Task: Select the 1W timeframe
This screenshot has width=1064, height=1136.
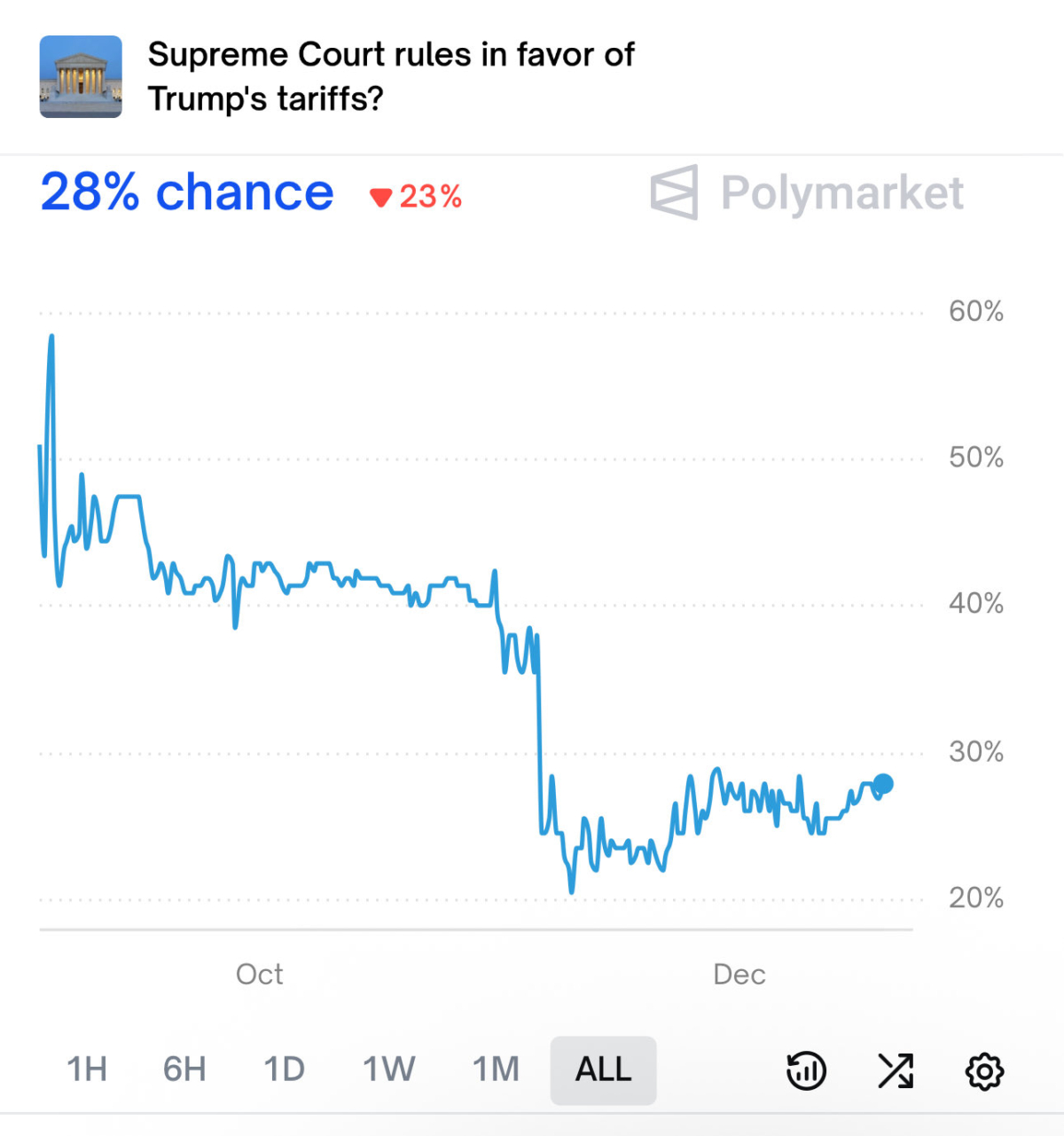Action: 387,1070
